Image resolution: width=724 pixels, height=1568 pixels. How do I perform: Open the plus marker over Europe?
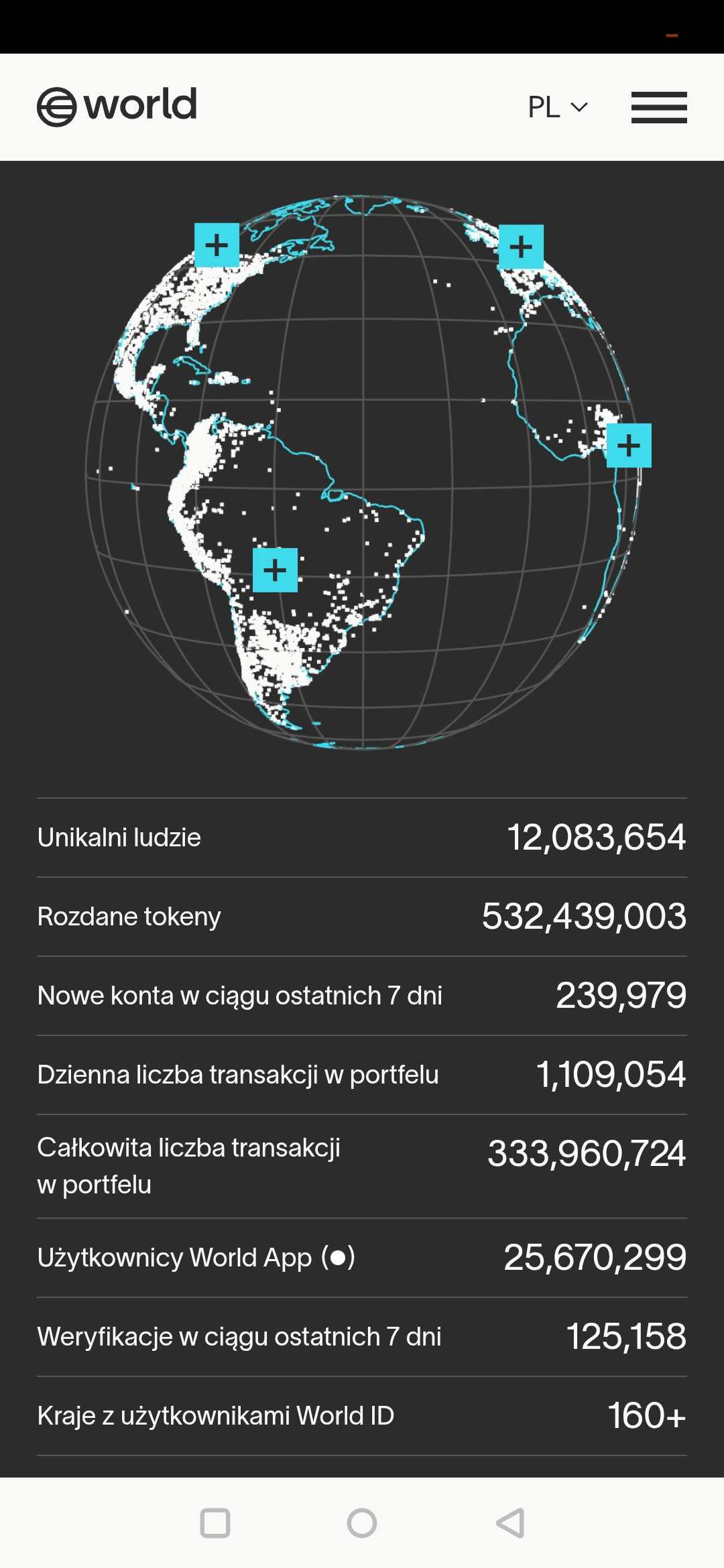521,247
